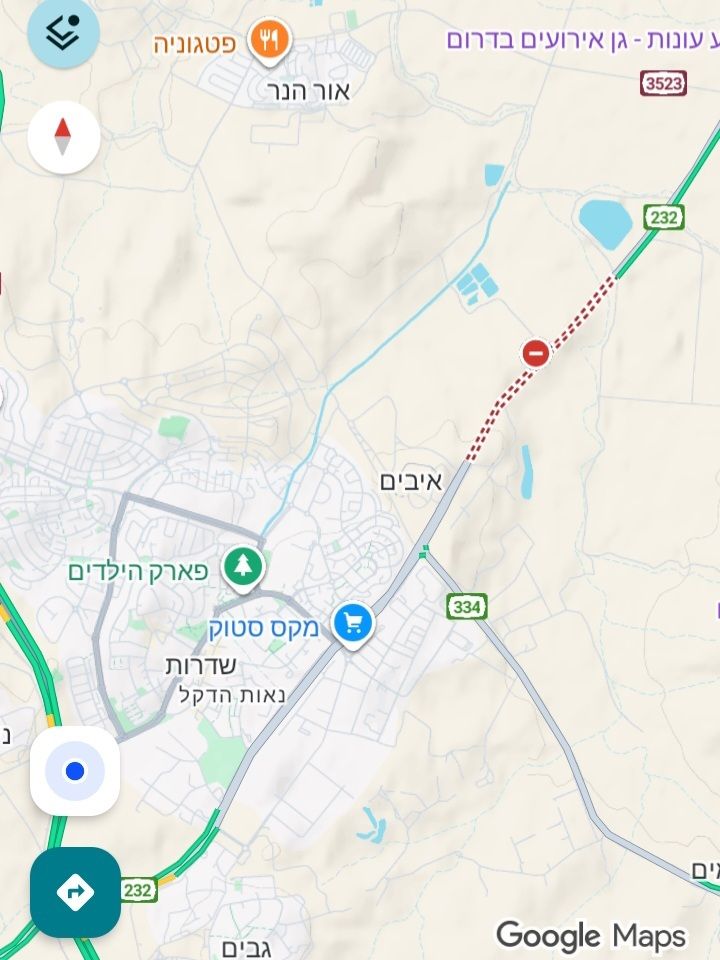Tap the מקס סטוק shopping pin
Screen dimensions: 720x960
click(352, 624)
